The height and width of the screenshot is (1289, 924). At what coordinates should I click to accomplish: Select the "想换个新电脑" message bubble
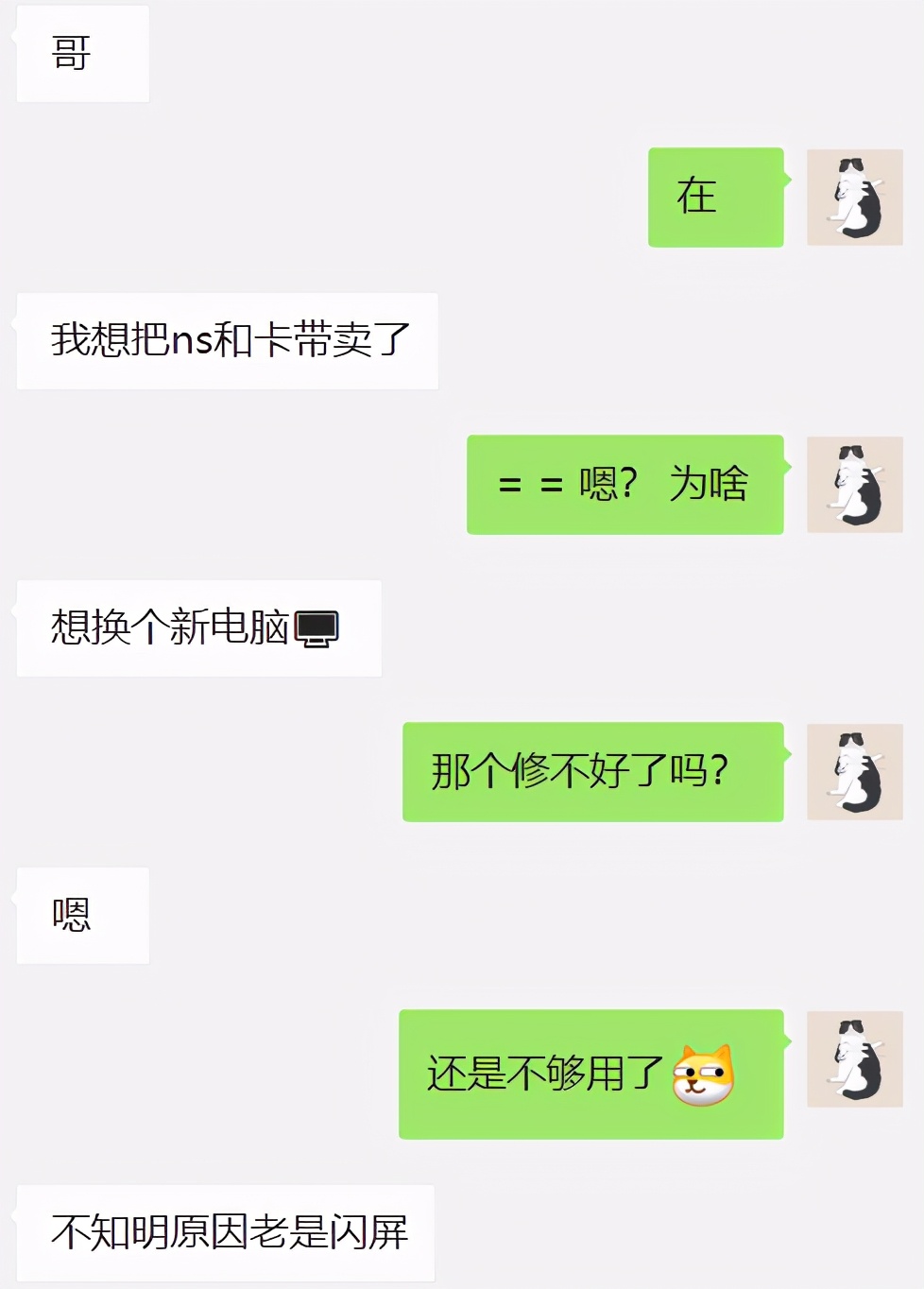pos(198,628)
